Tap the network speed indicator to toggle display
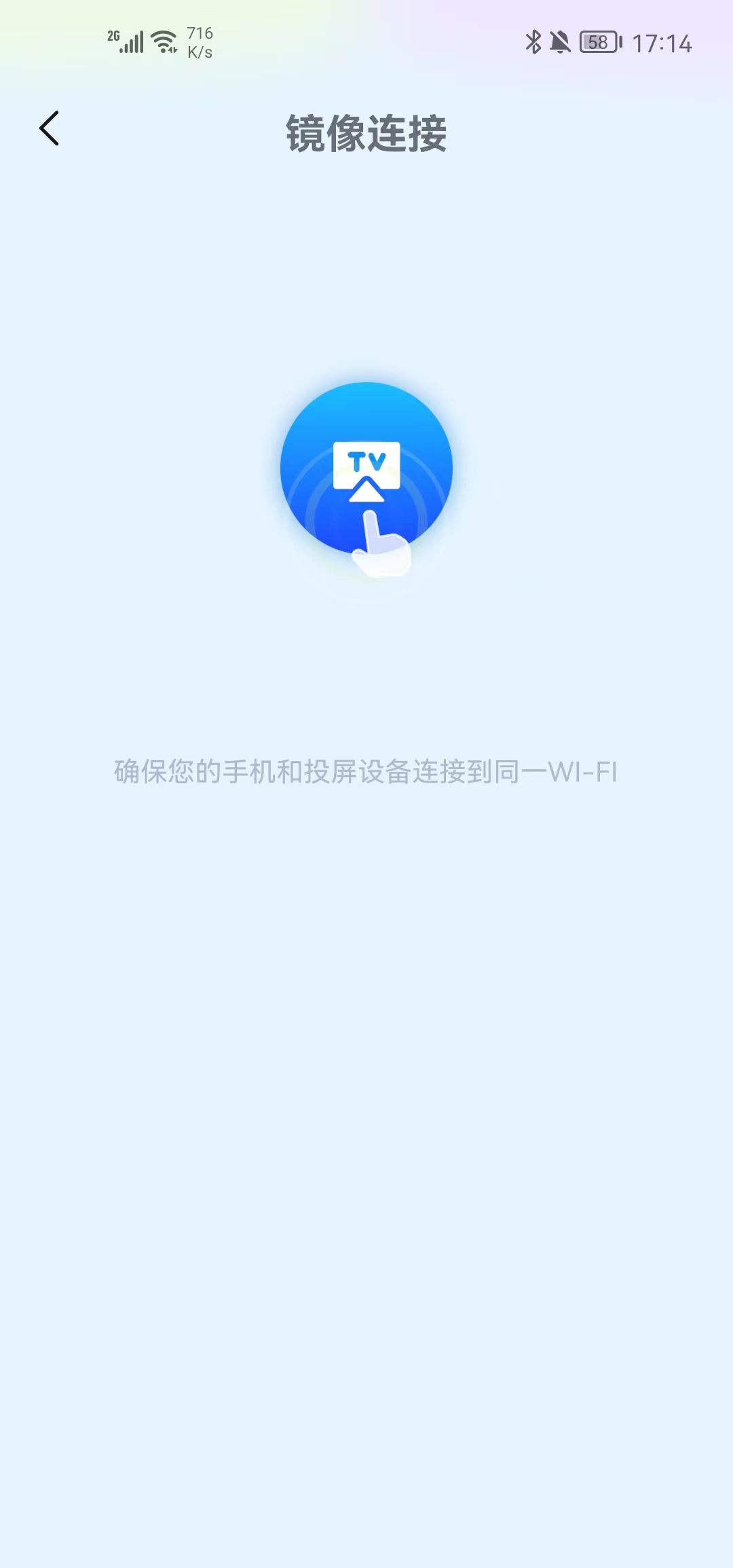Image resolution: width=733 pixels, height=1568 pixels. (x=200, y=42)
